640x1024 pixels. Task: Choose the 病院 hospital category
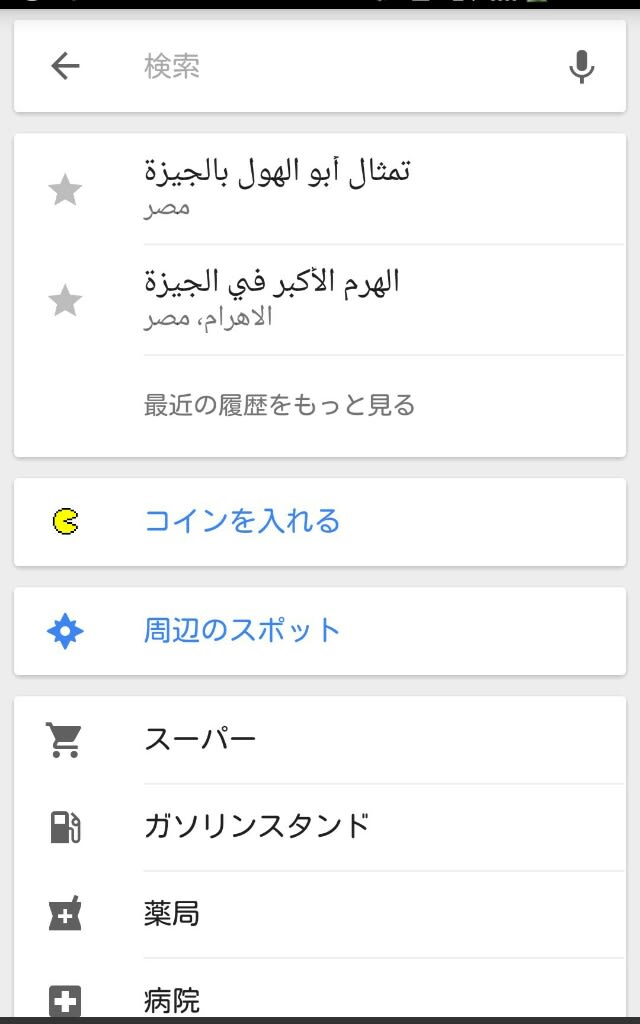320,989
